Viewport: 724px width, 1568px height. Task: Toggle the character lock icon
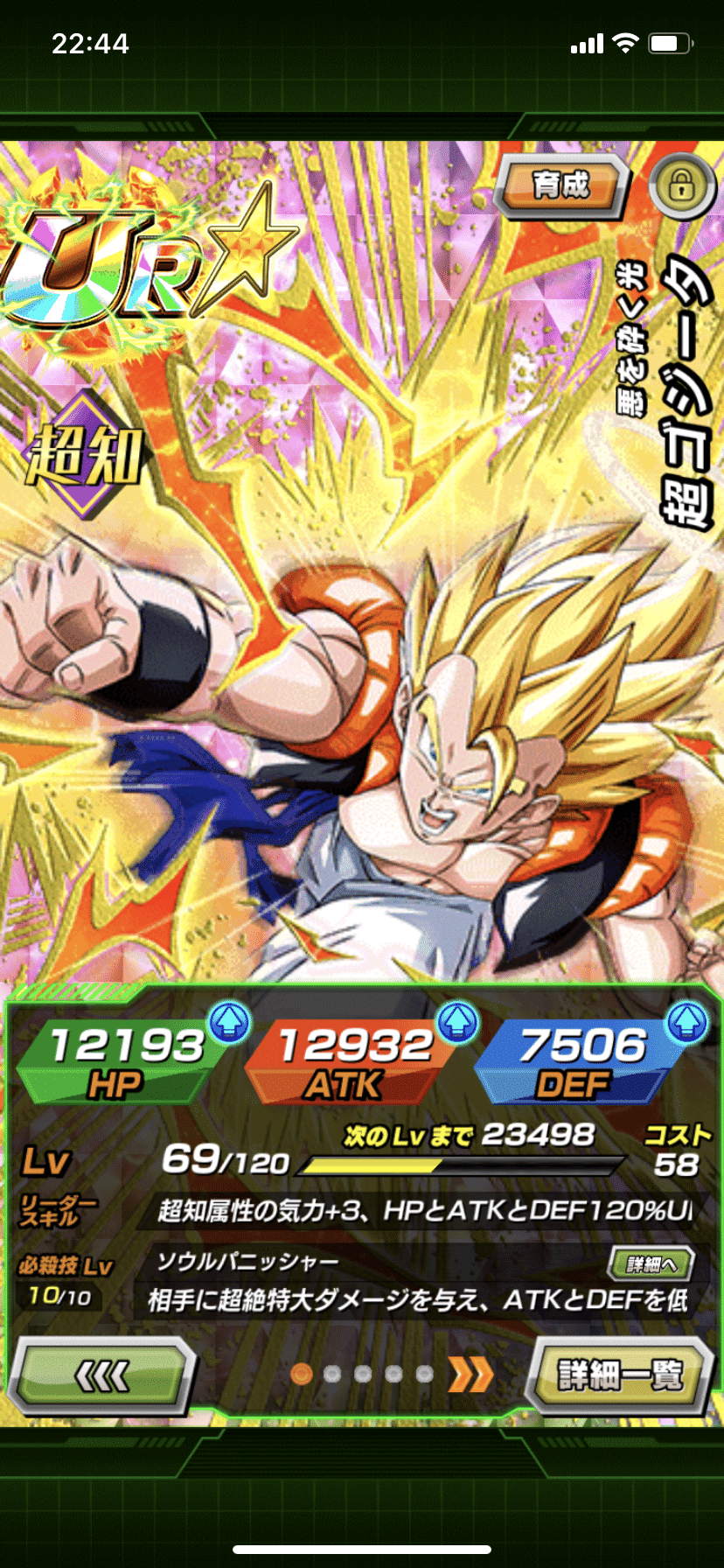tap(683, 185)
